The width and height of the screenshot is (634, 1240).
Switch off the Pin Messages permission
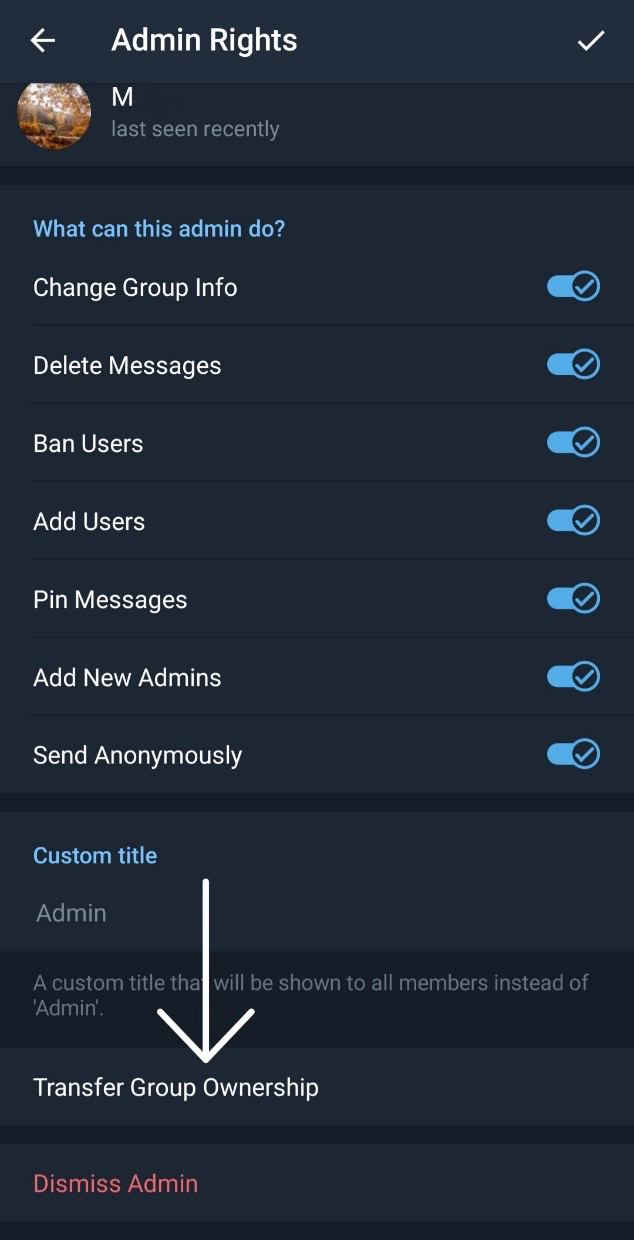coord(573,599)
